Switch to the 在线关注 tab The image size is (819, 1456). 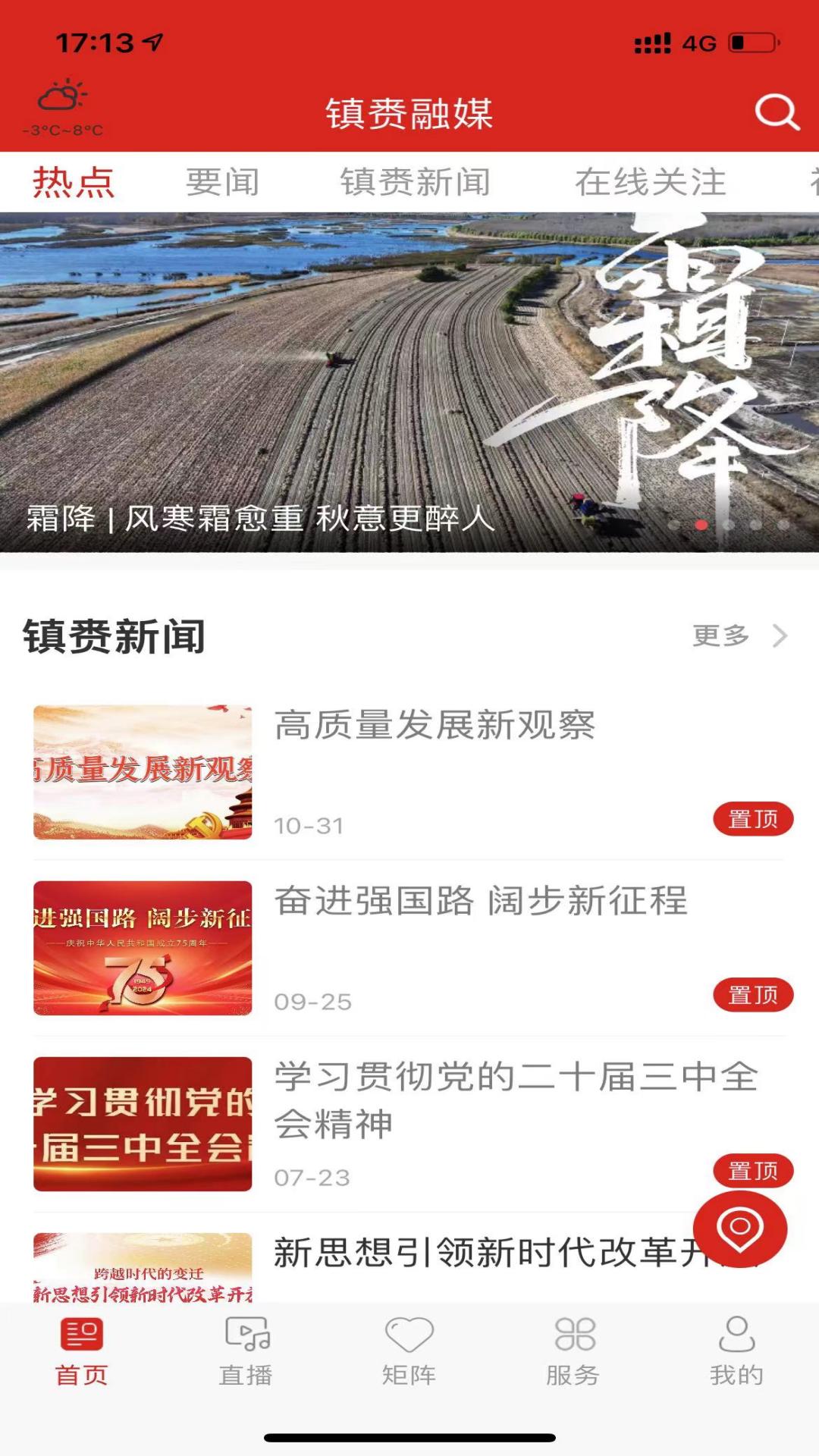pyautogui.click(x=651, y=181)
